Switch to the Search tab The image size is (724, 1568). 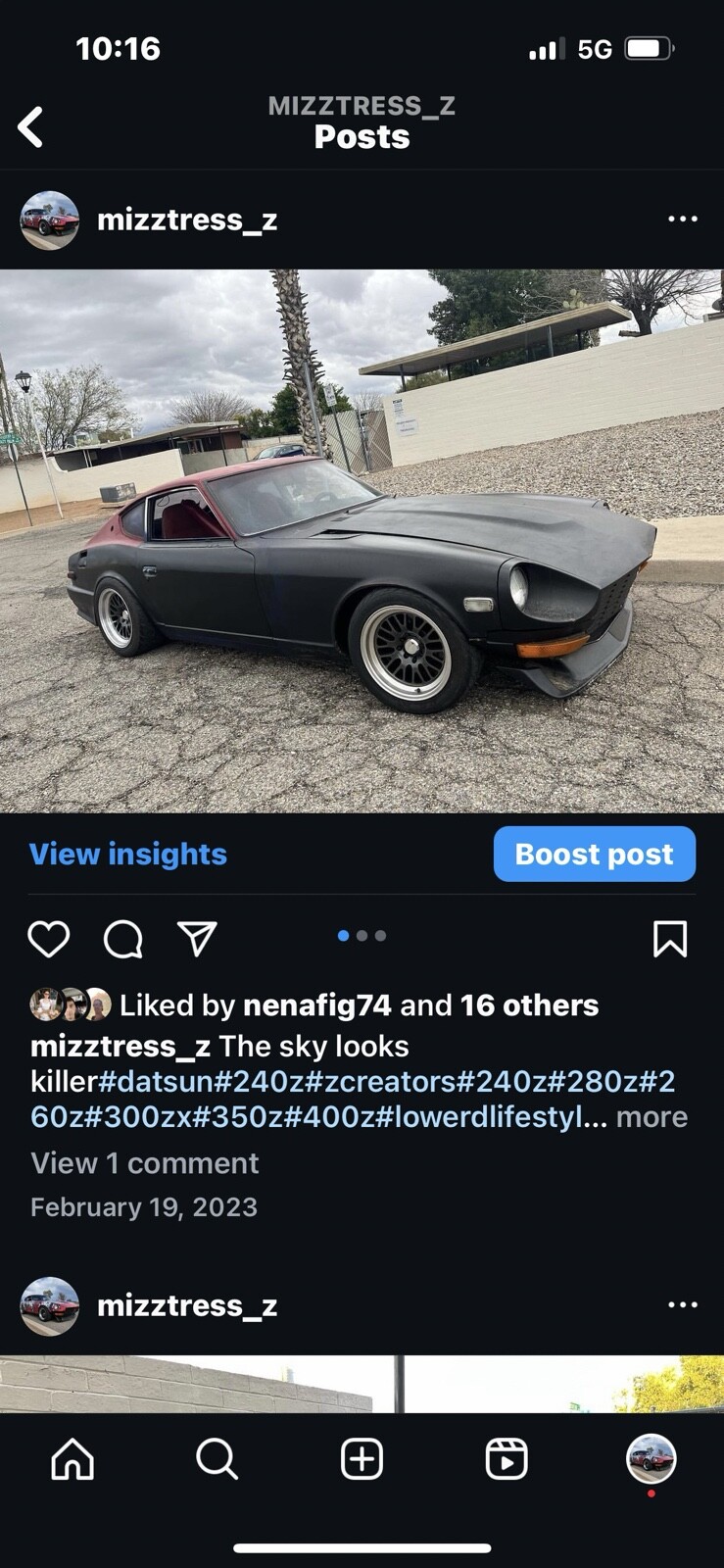[x=217, y=1459]
